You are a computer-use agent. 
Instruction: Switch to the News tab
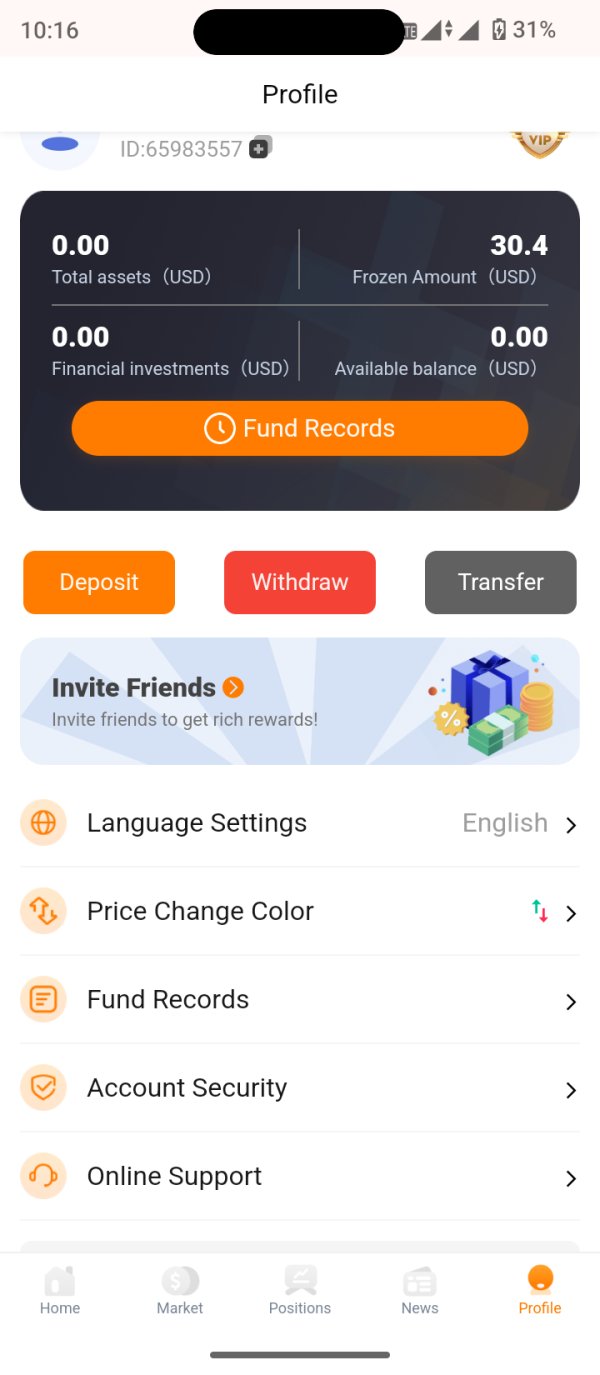pos(420,1290)
